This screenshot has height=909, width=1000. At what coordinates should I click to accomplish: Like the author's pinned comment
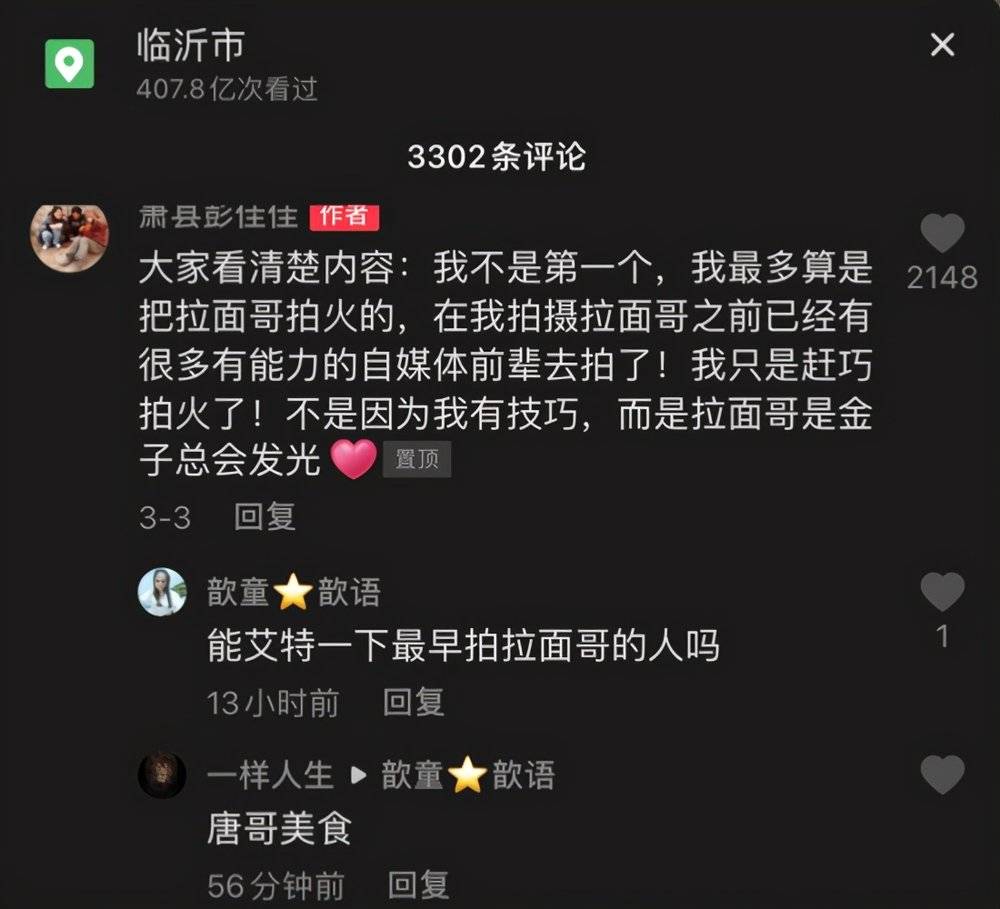[941, 234]
